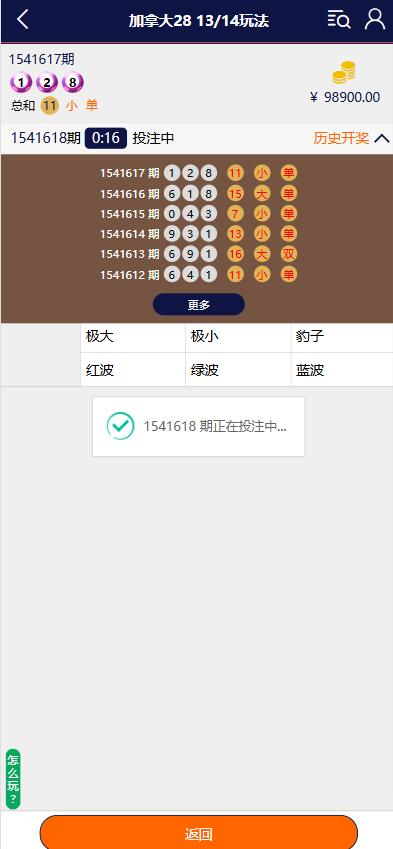Select the 极小 bet option
Image resolution: width=393 pixels, height=849 pixels.
[238, 337]
